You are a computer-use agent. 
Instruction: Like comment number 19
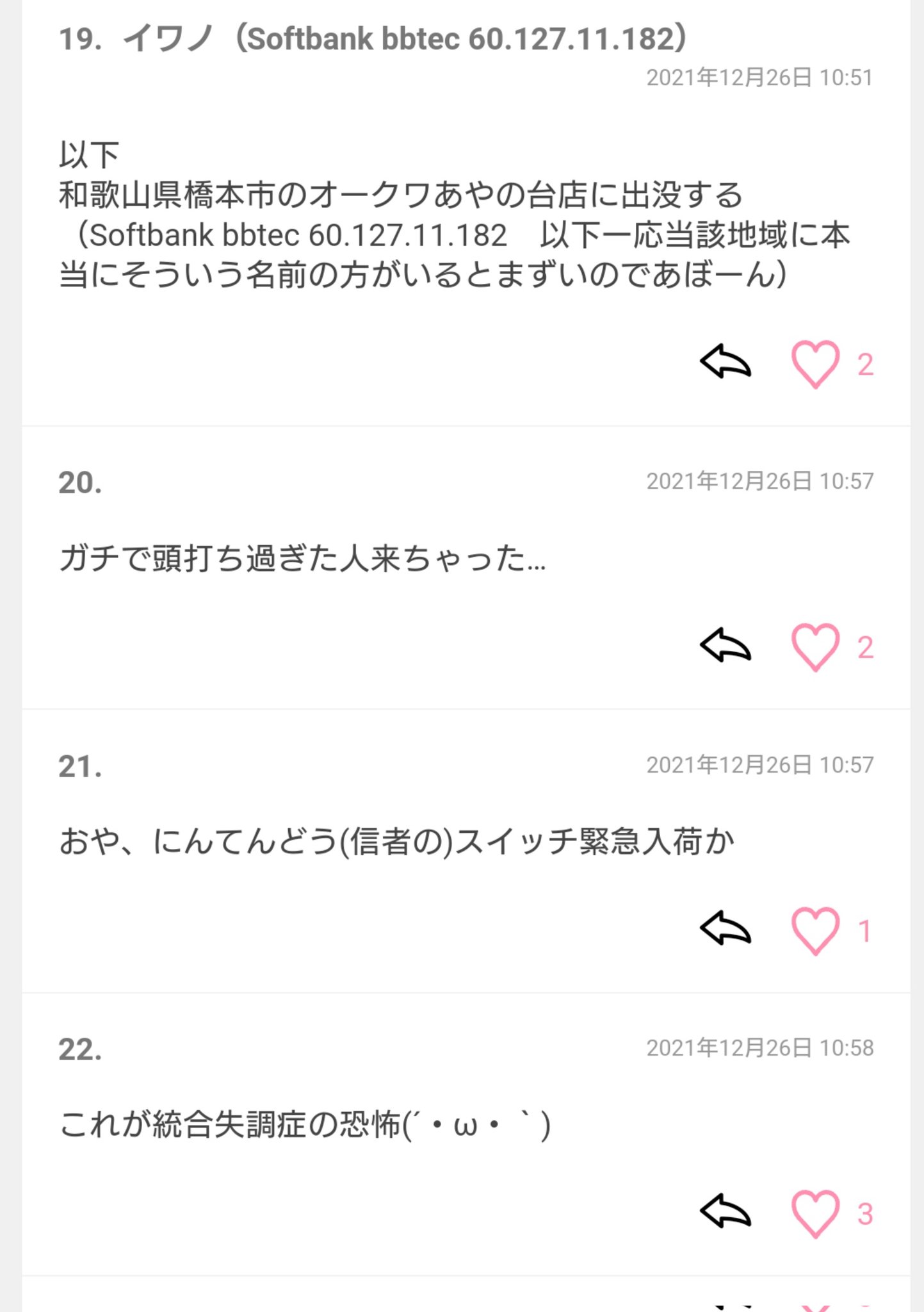[815, 364]
